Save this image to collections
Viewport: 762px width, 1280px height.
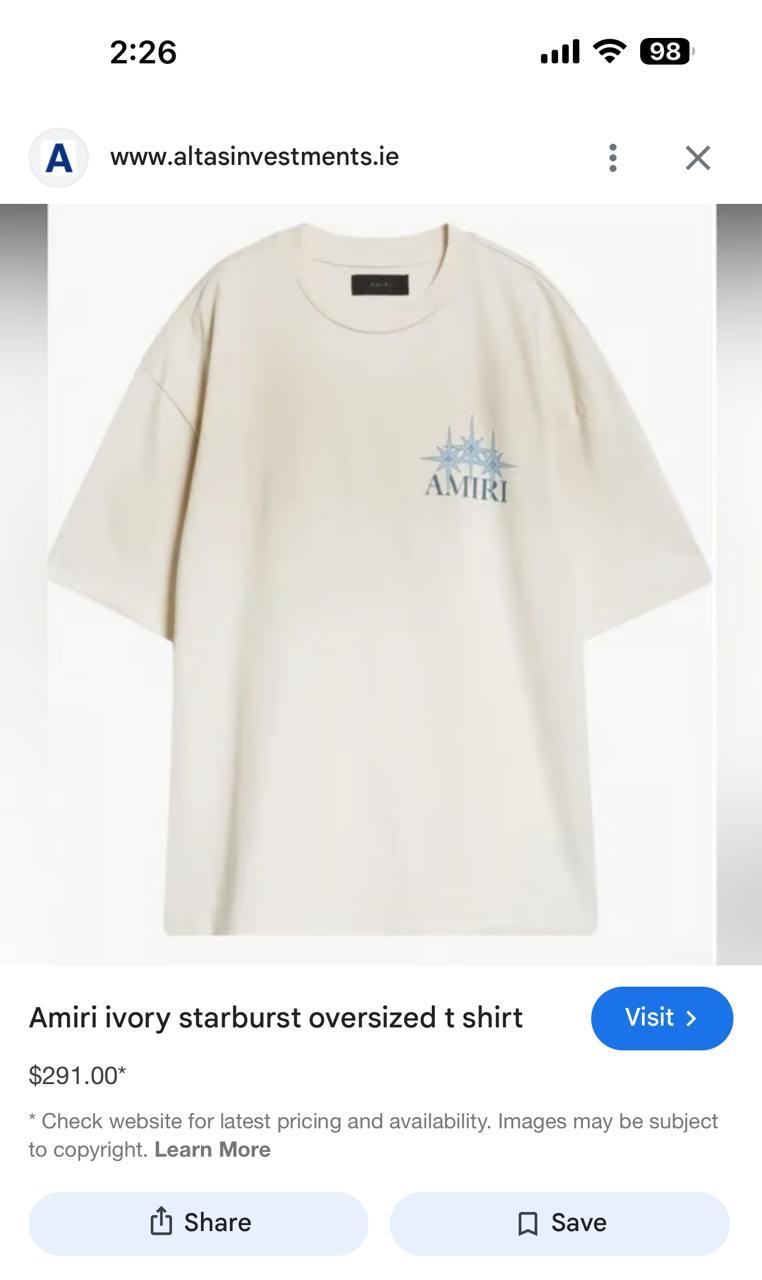point(559,1223)
